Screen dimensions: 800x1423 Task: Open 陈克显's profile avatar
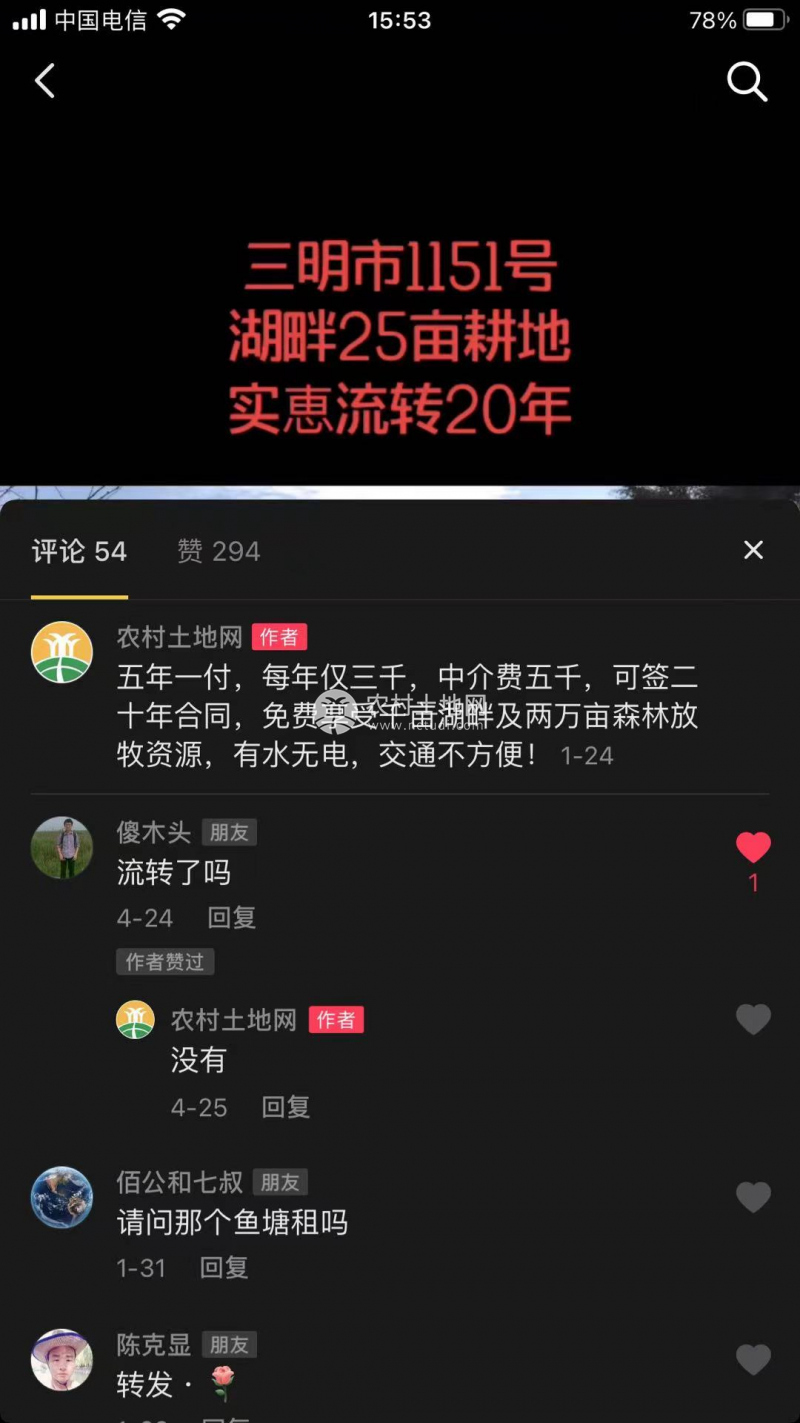pyautogui.click(x=62, y=1360)
